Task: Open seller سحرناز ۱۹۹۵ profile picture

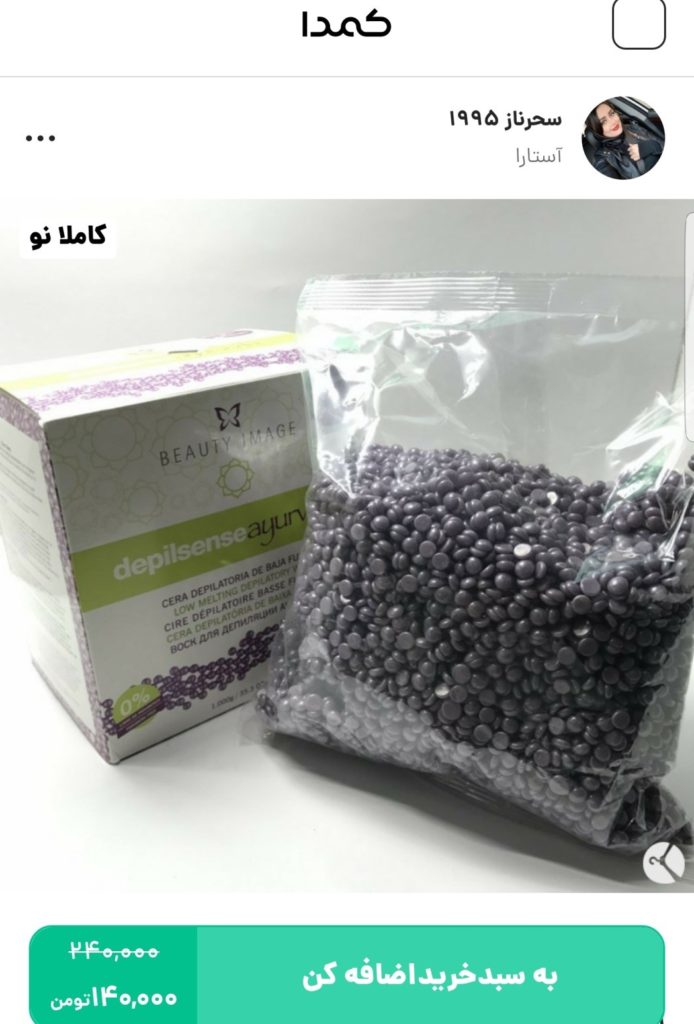Action: tap(623, 138)
